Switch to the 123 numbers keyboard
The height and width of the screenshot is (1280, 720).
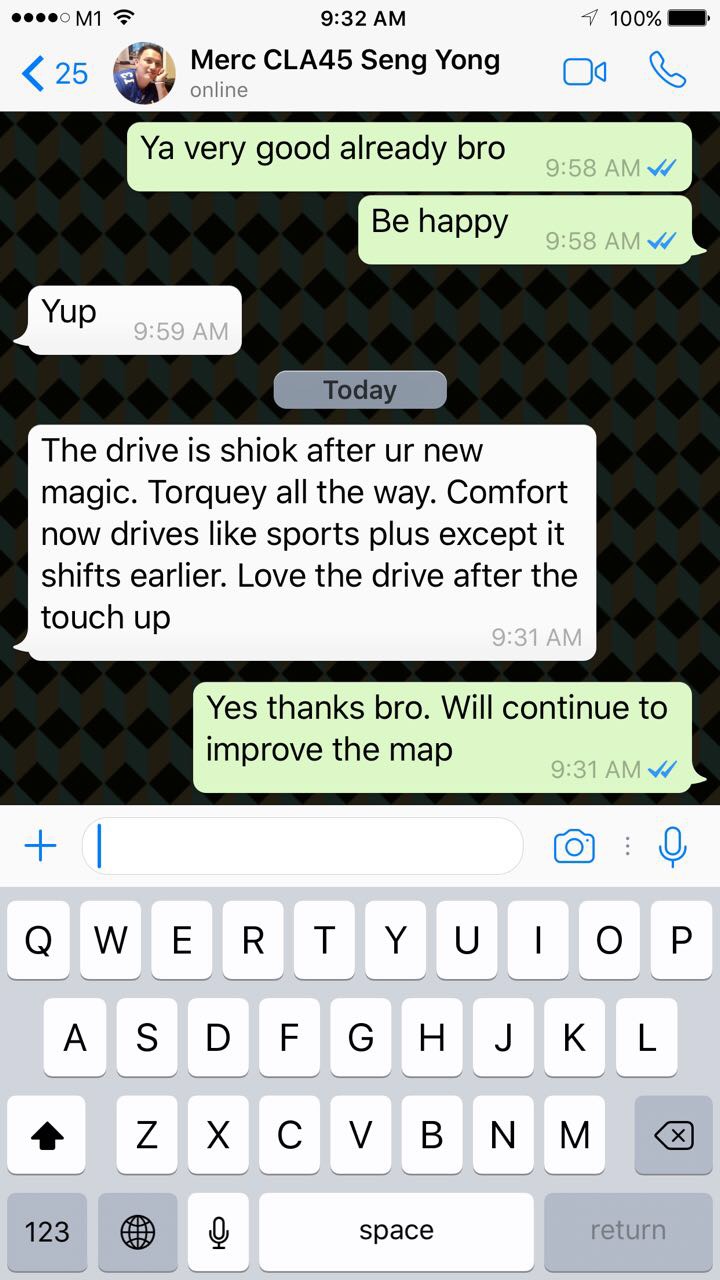(x=47, y=1231)
